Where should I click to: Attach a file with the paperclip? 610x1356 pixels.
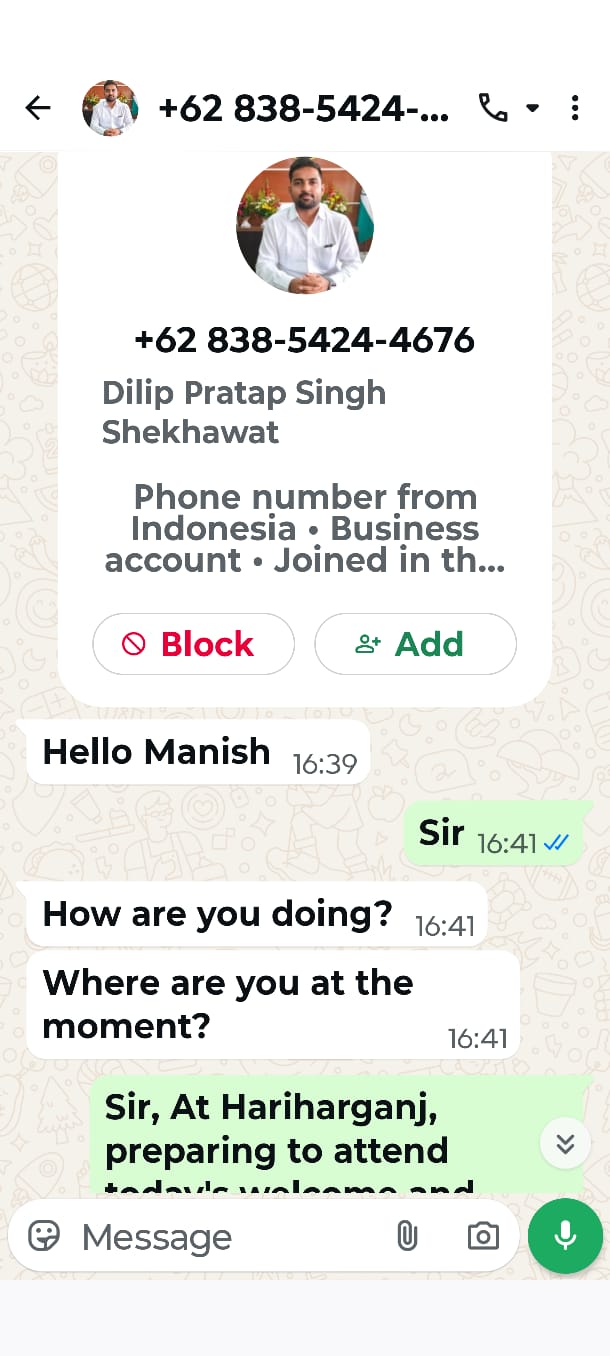coord(407,1236)
